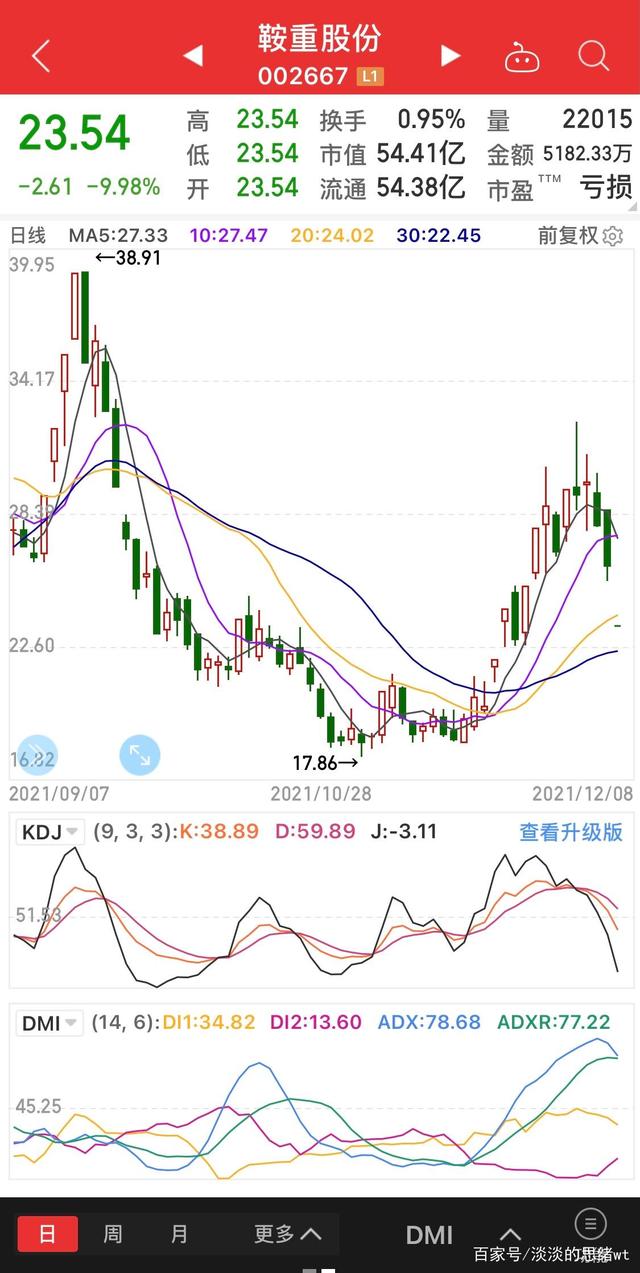Open the round menu button
Screen dimensions: 640x1273
pyautogui.click(x=591, y=1223)
